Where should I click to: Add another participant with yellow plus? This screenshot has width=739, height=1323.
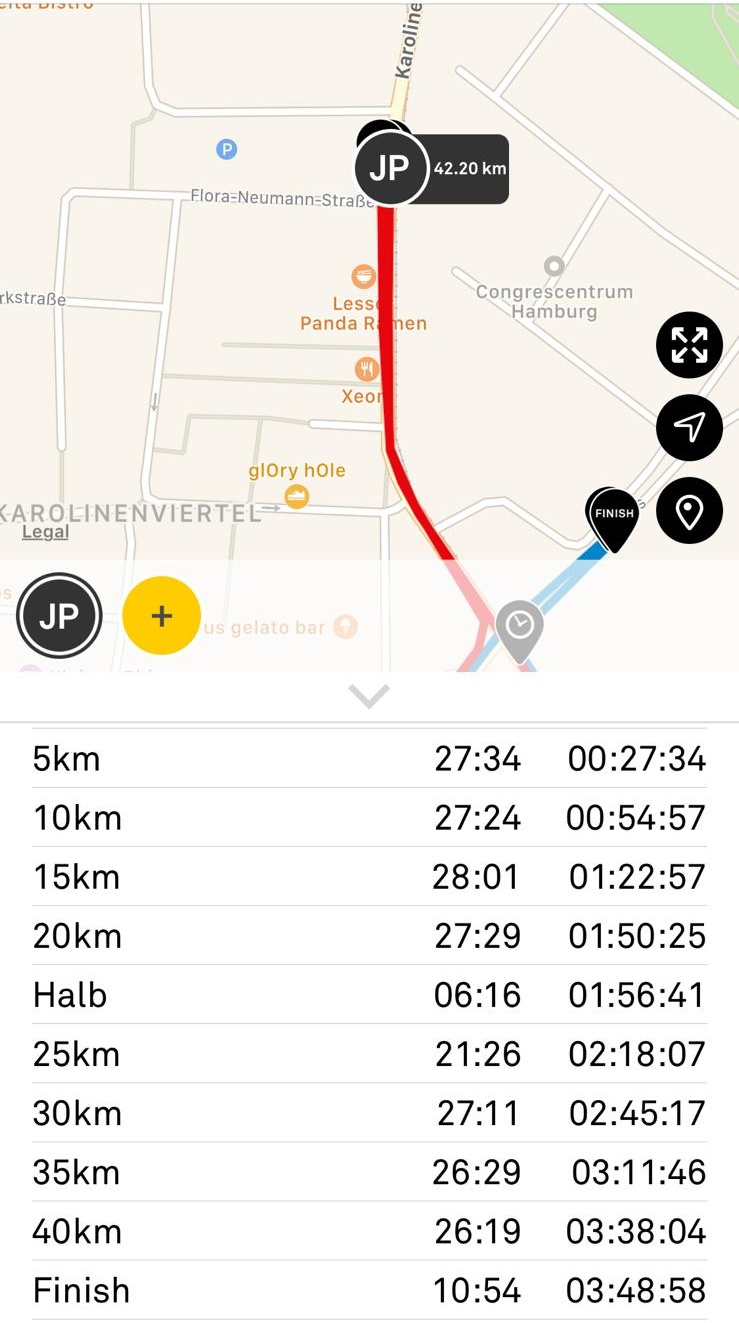[161, 615]
